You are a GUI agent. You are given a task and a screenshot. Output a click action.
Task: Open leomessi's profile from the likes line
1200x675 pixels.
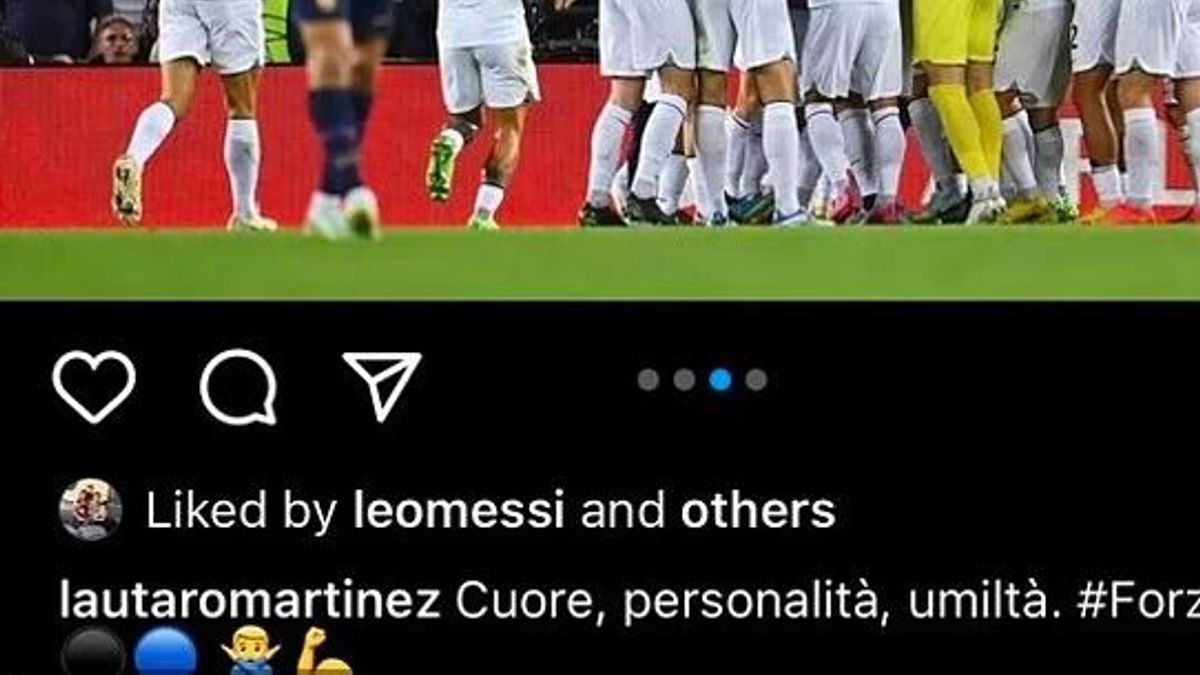459,511
